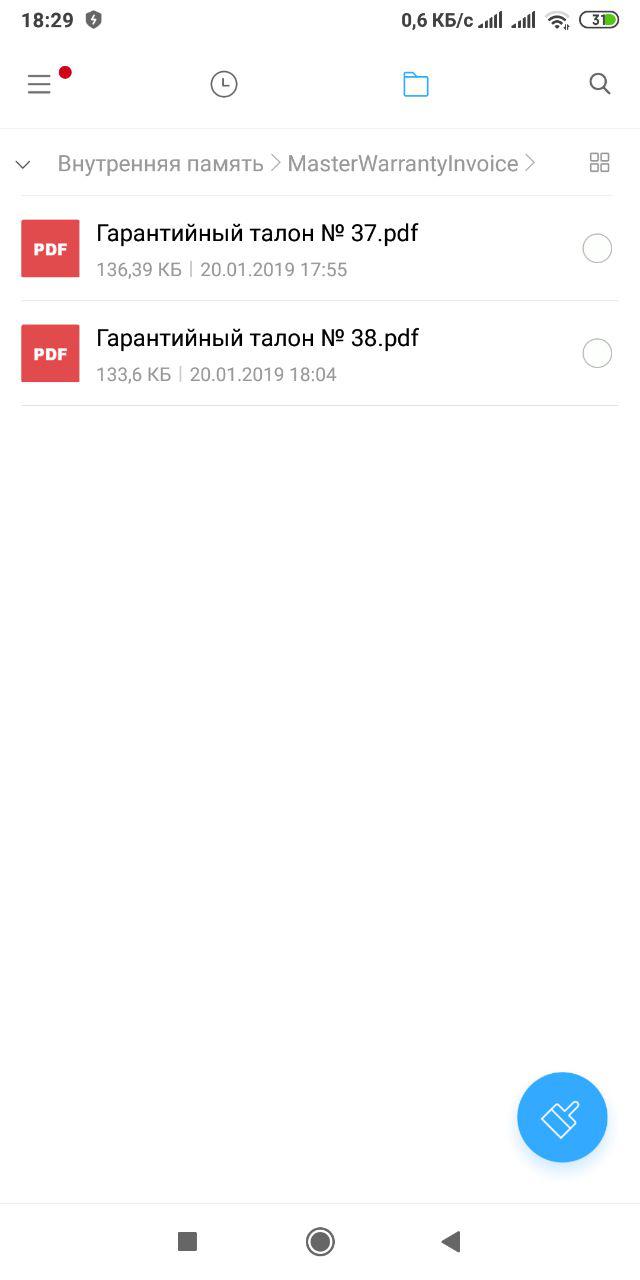Open Гарантийный талон № 37.pdf
This screenshot has height=1280, width=640.
coord(320,249)
